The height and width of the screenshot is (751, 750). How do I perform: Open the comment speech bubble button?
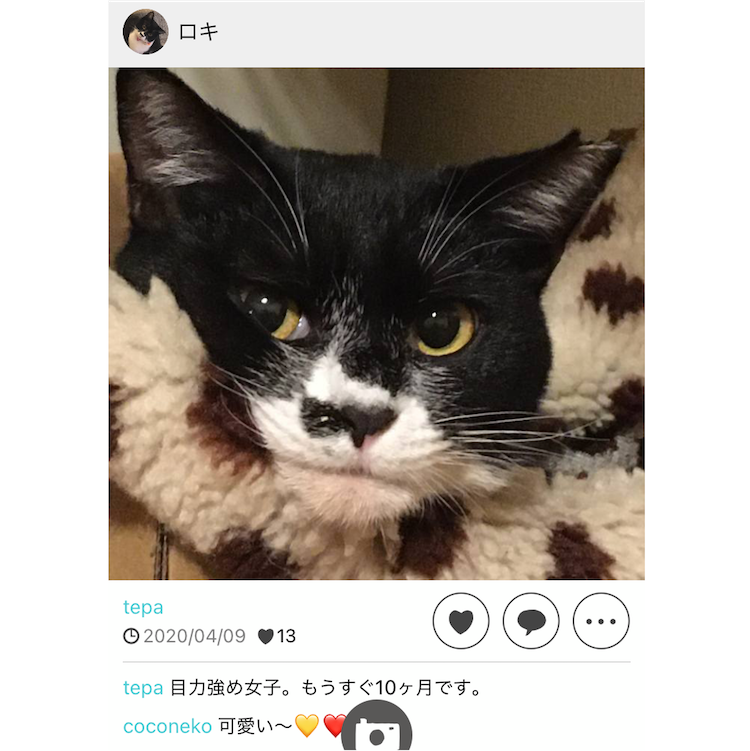pos(531,621)
